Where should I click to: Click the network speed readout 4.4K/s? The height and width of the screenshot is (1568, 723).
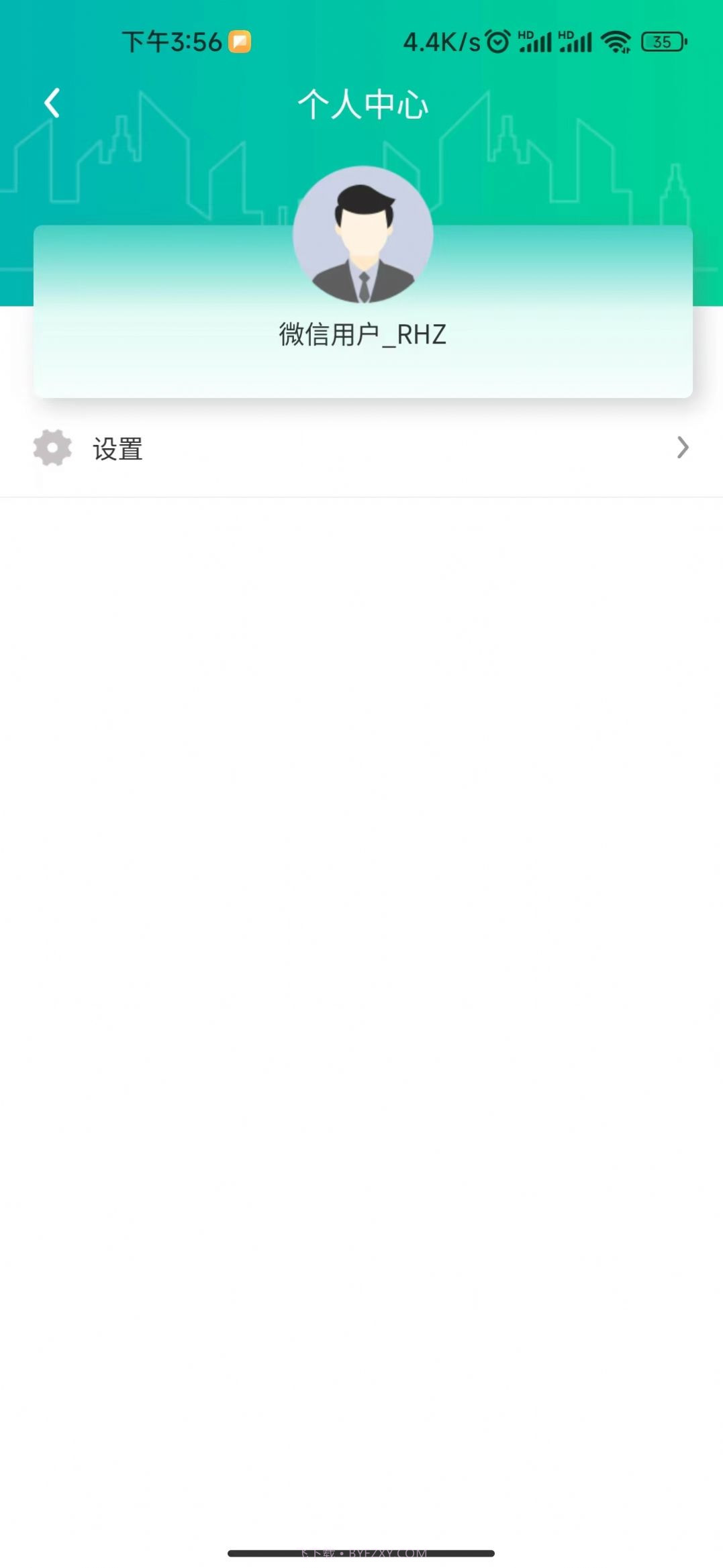(440, 42)
